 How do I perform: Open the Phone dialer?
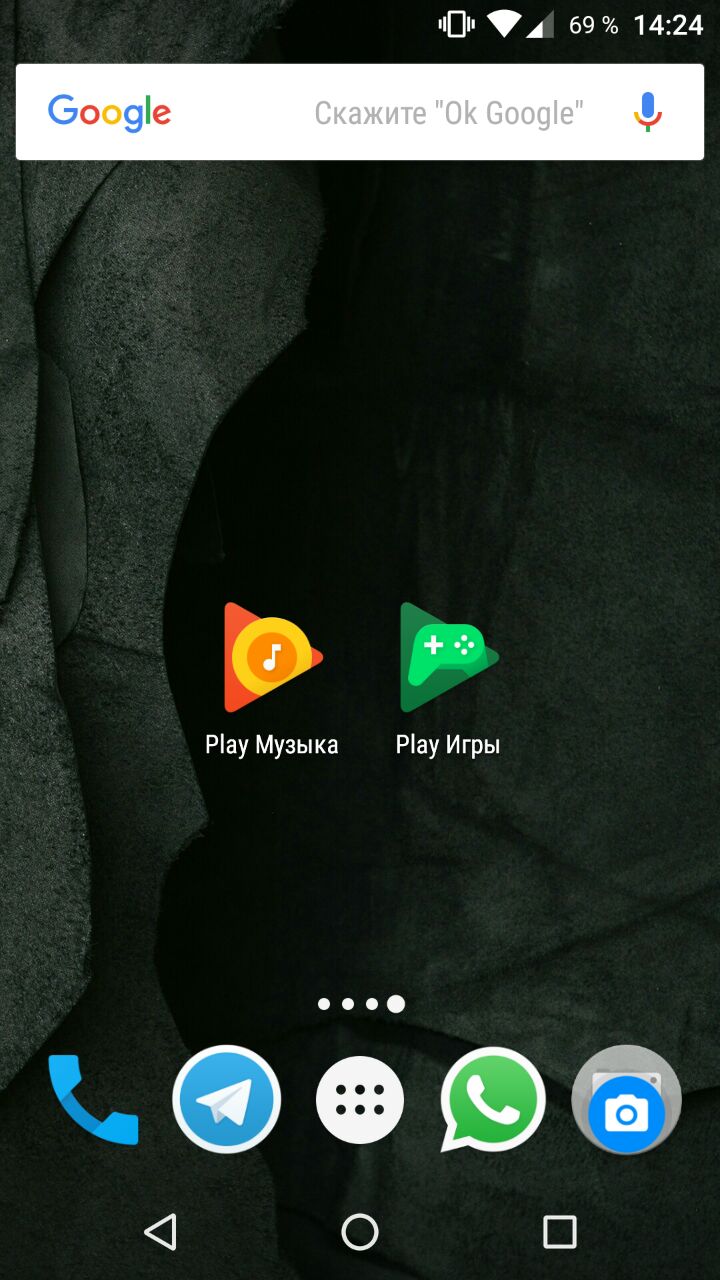(x=92, y=1100)
